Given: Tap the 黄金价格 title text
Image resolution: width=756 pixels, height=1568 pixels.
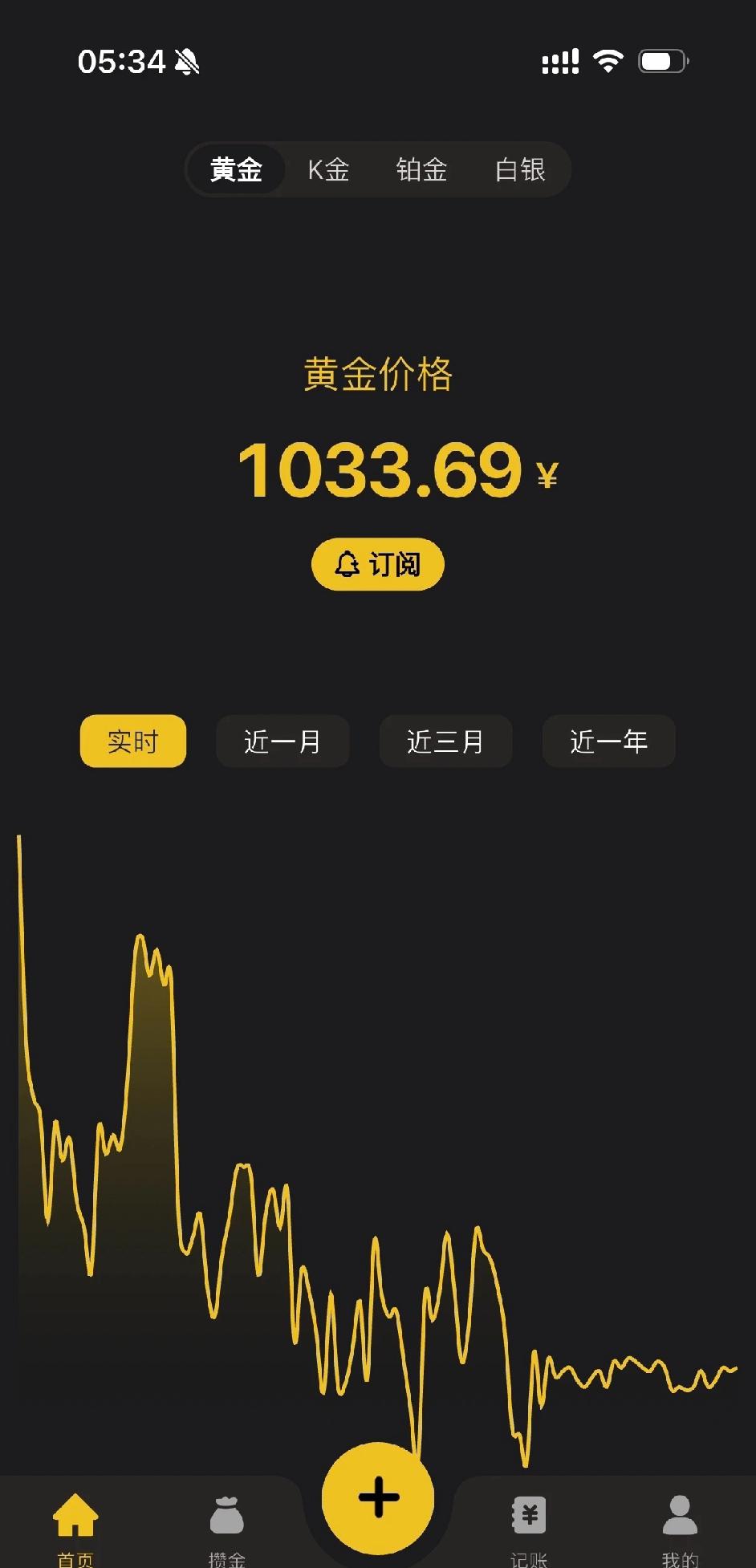Looking at the screenshot, I should [x=377, y=374].
